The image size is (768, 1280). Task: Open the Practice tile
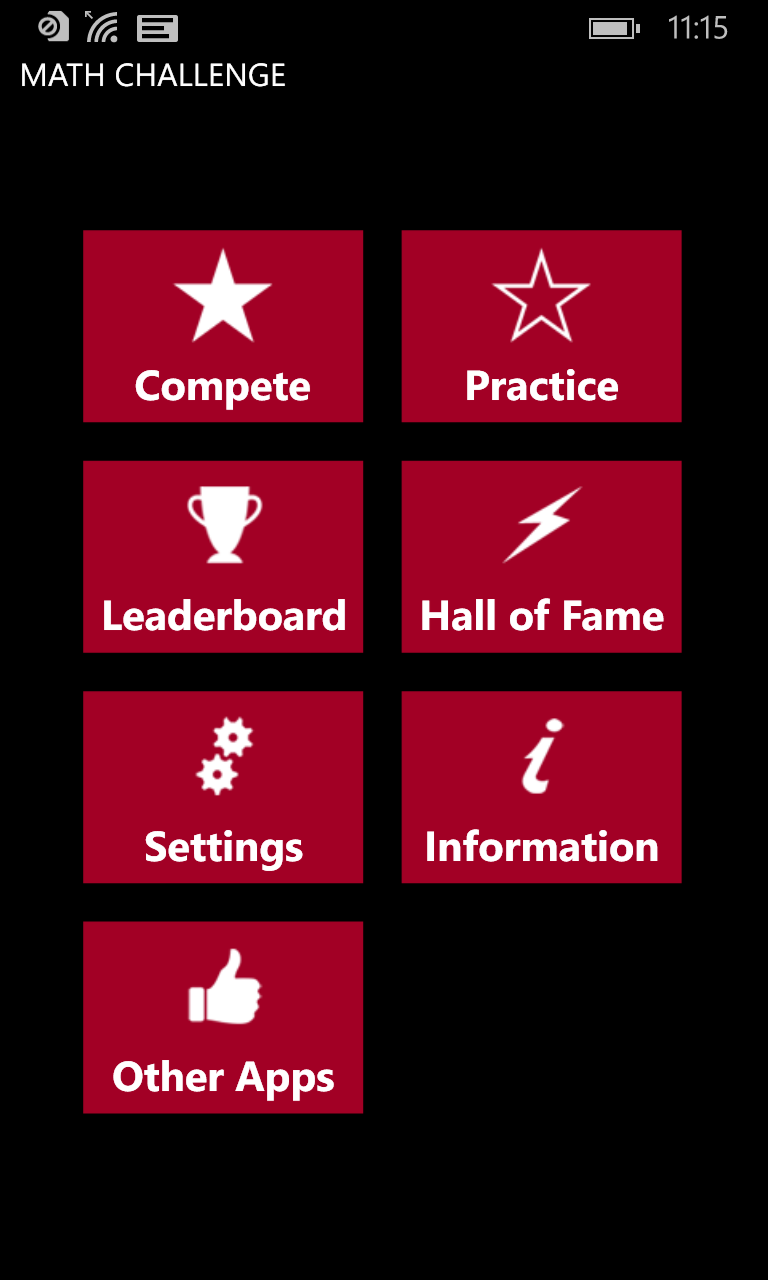click(x=541, y=326)
